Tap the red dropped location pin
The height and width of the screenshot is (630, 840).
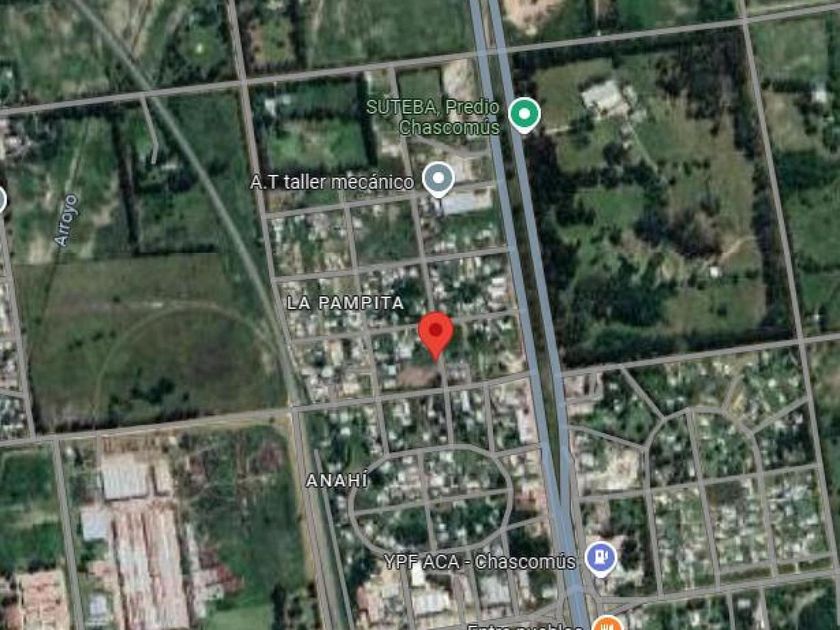(x=436, y=336)
